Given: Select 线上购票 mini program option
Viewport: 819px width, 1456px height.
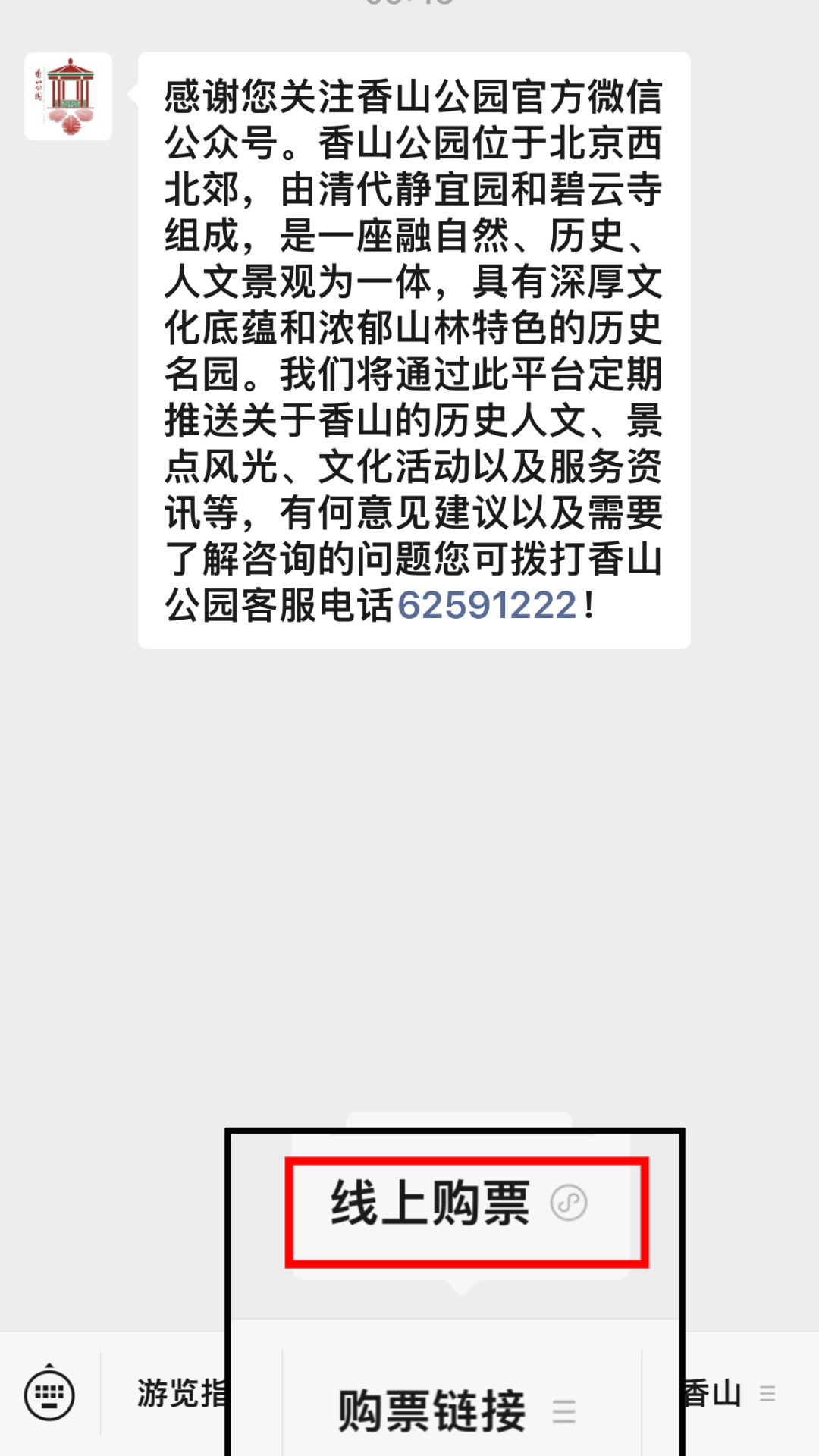Looking at the screenshot, I should click(460, 1203).
